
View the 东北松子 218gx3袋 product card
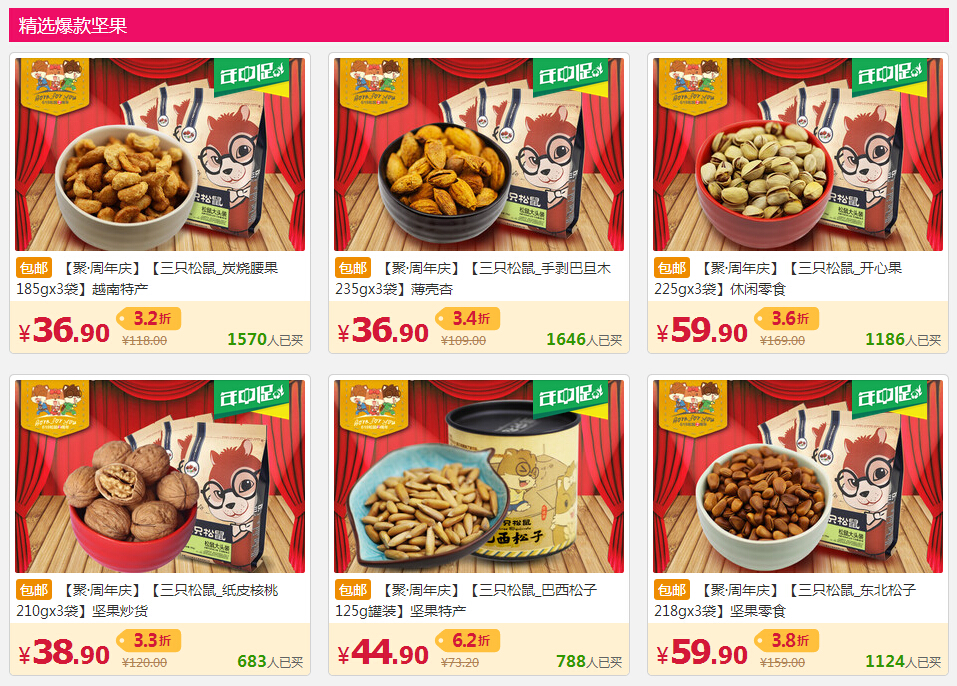click(797, 477)
